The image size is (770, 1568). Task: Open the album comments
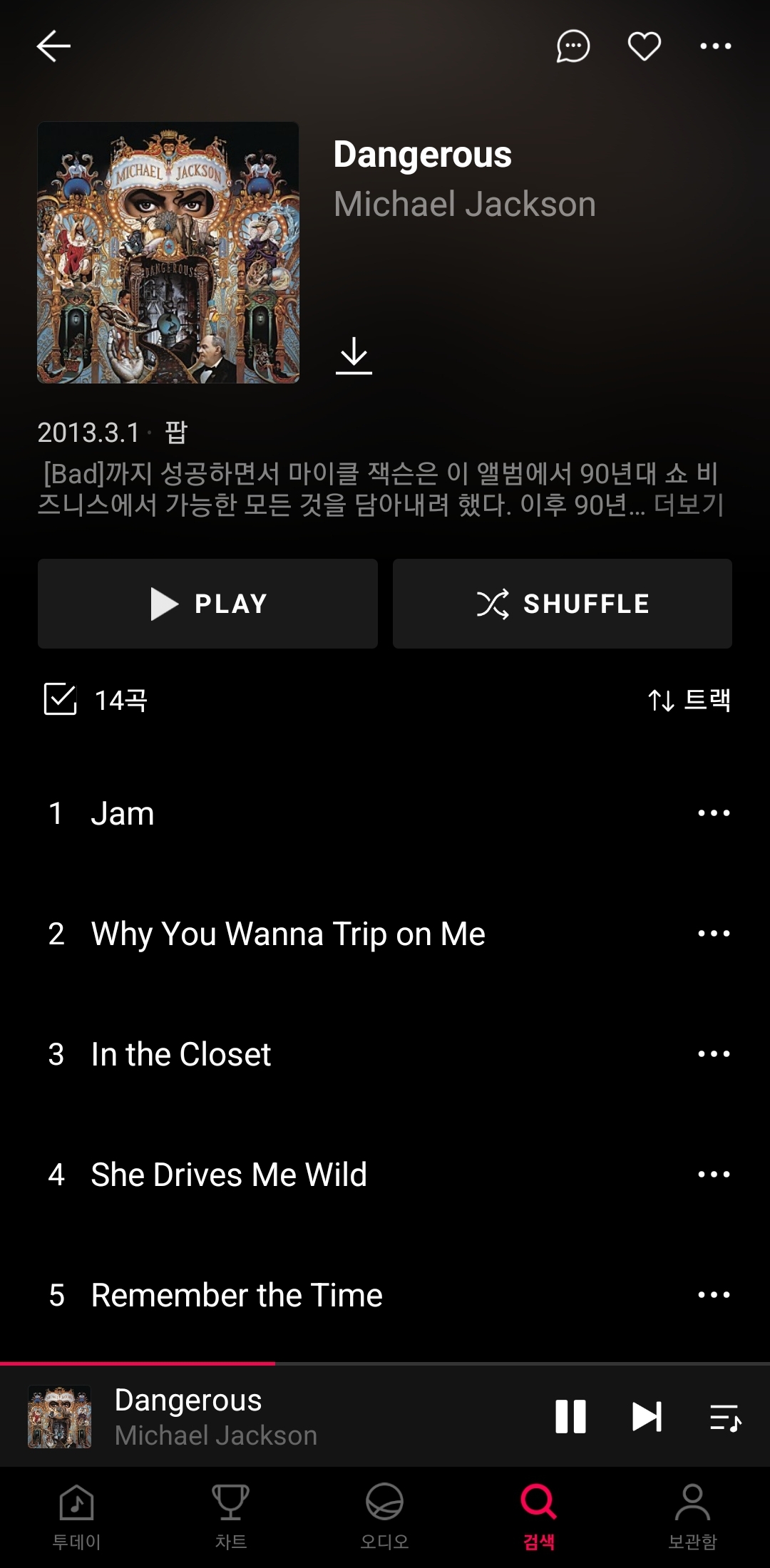[573, 47]
